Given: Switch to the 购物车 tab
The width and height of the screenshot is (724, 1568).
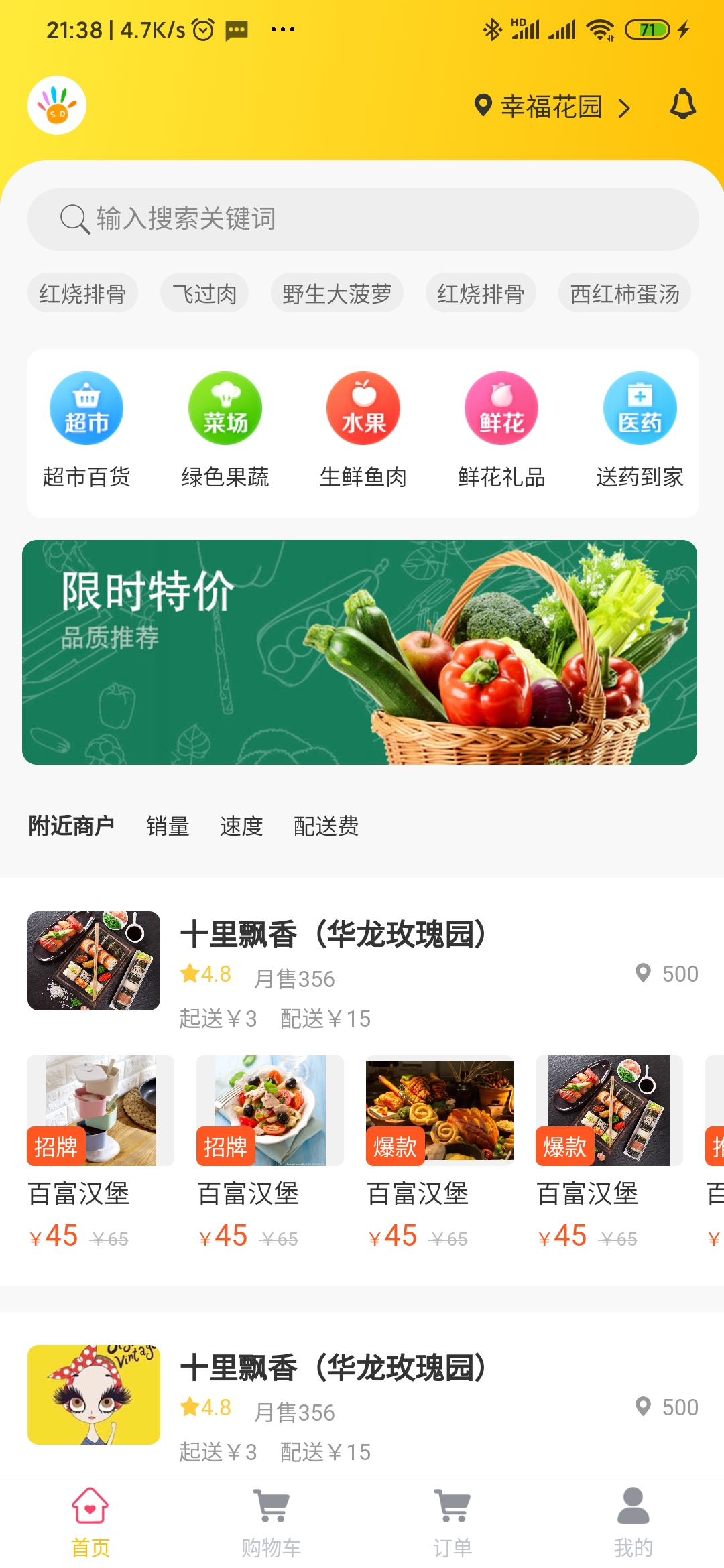Looking at the screenshot, I should (x=271, y=1522).
